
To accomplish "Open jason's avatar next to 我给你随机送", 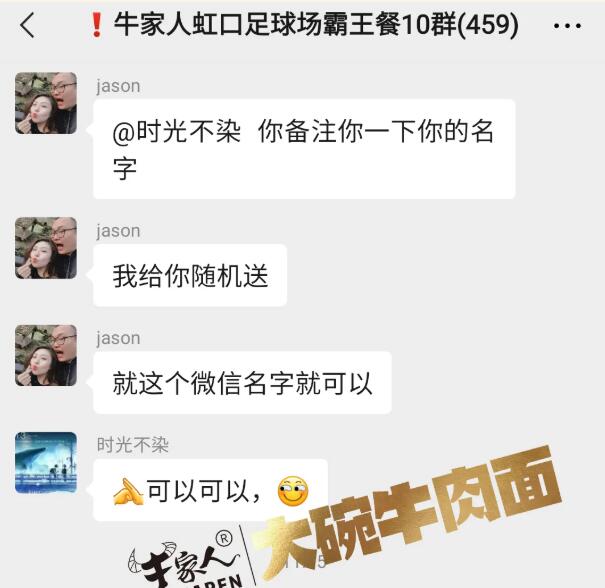I will tap(46, 248).
